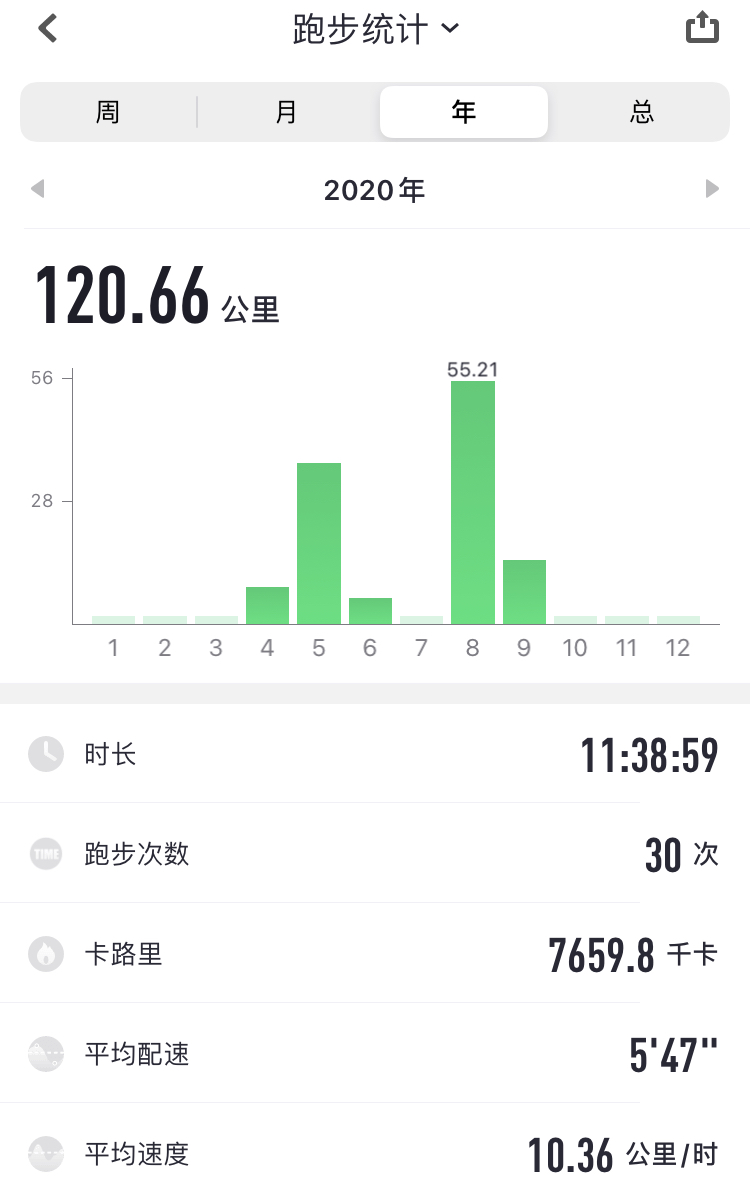Go to the previous year
Viewport: 750px width, 1196px height.
pos(38,188)
